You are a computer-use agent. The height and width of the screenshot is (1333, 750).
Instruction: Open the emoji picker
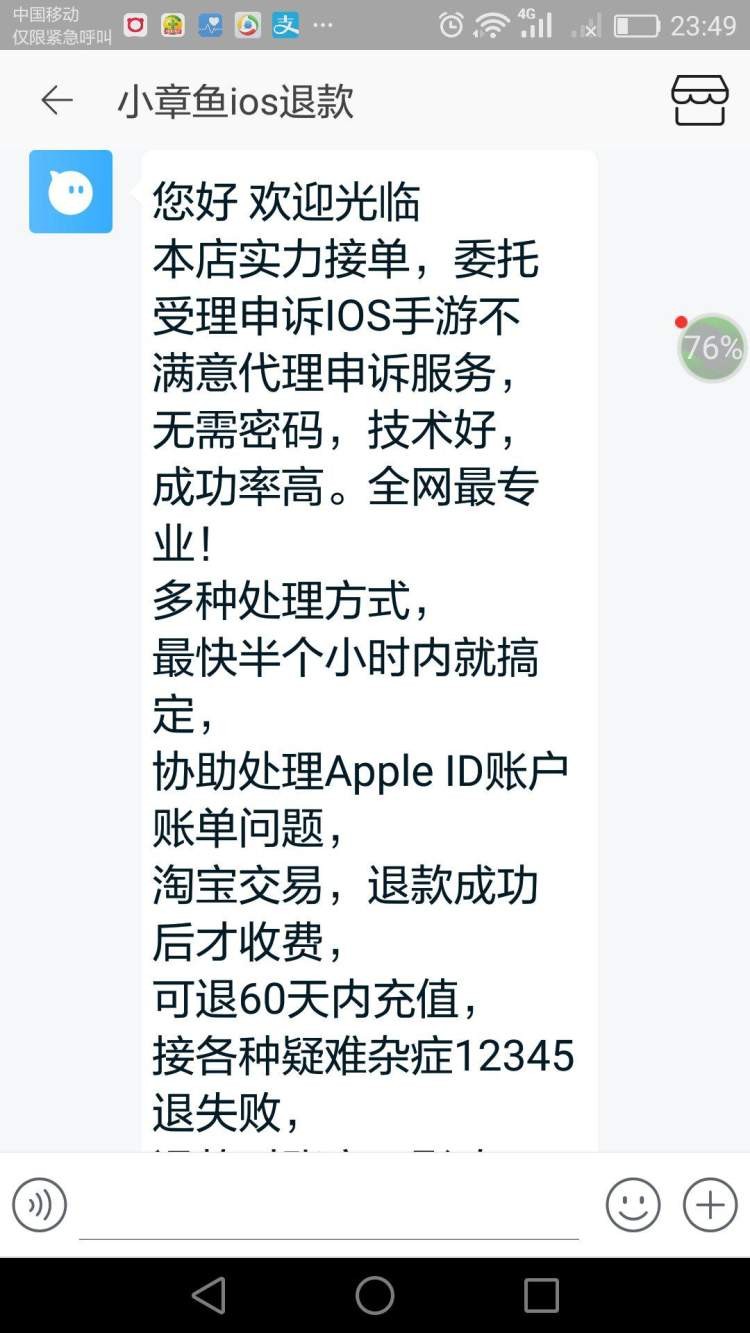(x=633, y=1205)
